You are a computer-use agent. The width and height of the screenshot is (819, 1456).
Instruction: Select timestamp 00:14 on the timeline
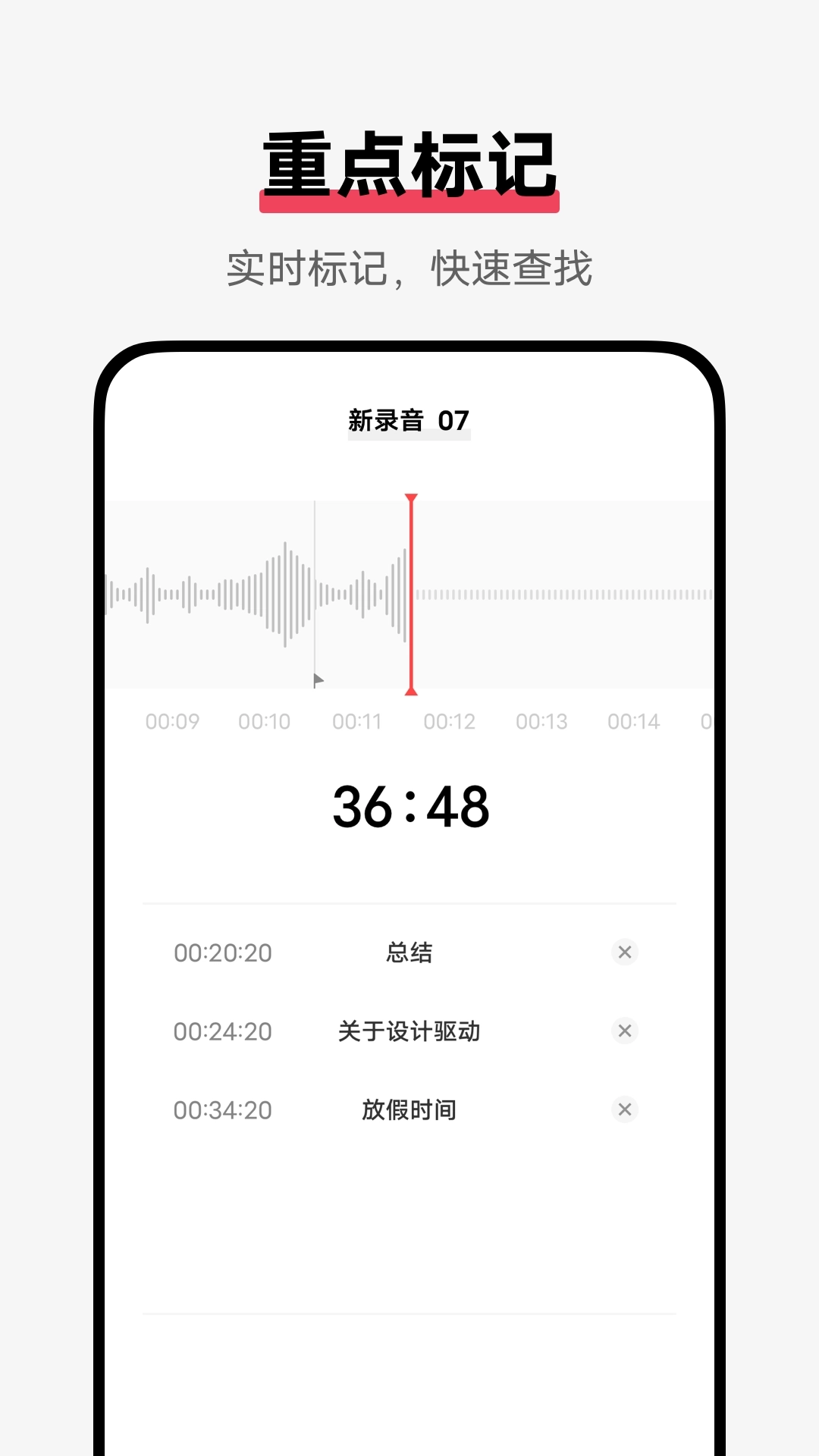[x=635, y=721]
